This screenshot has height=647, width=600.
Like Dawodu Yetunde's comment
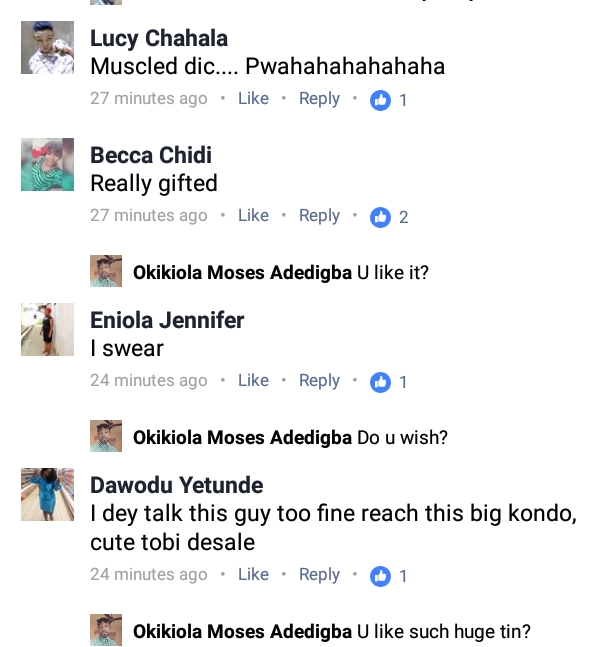(253, 575)
